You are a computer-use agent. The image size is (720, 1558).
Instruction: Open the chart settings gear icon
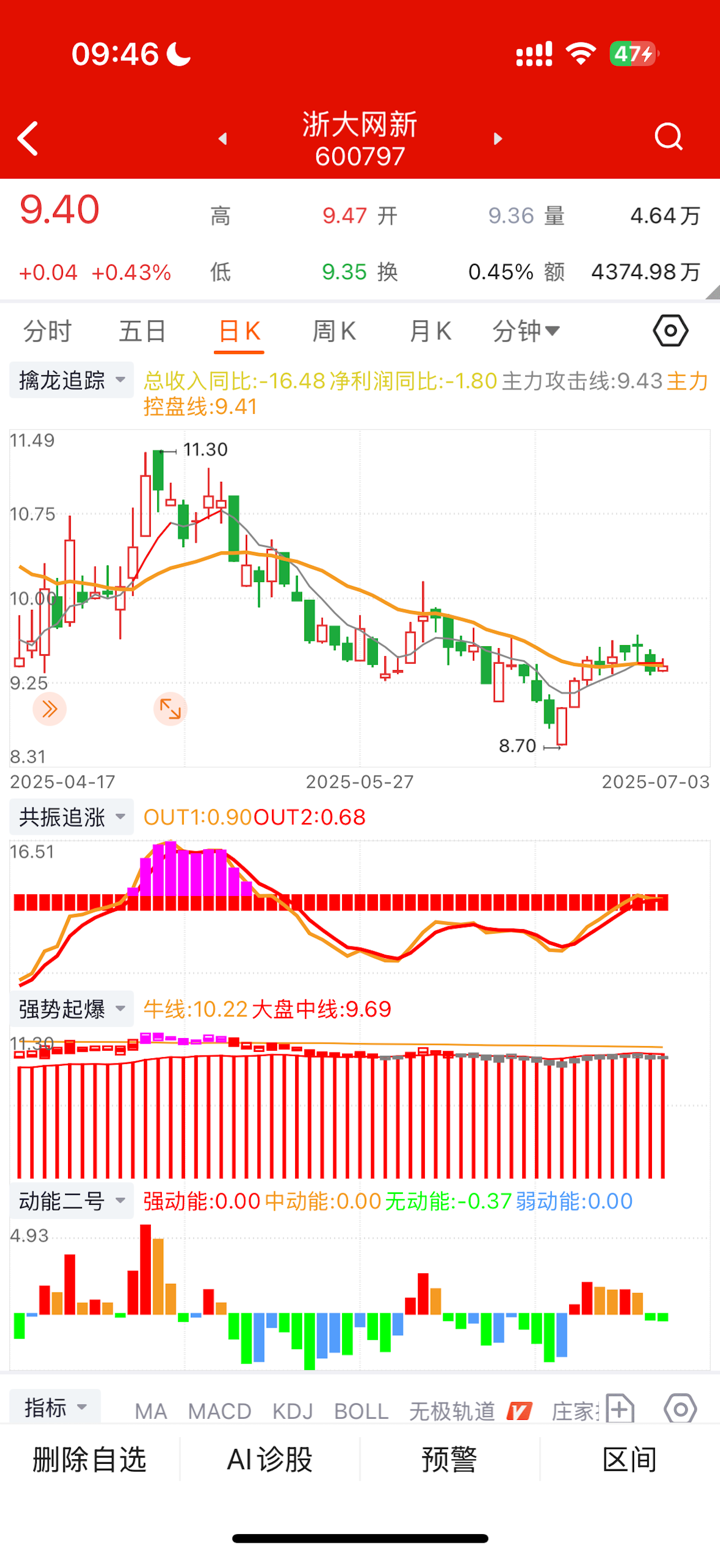669,331
